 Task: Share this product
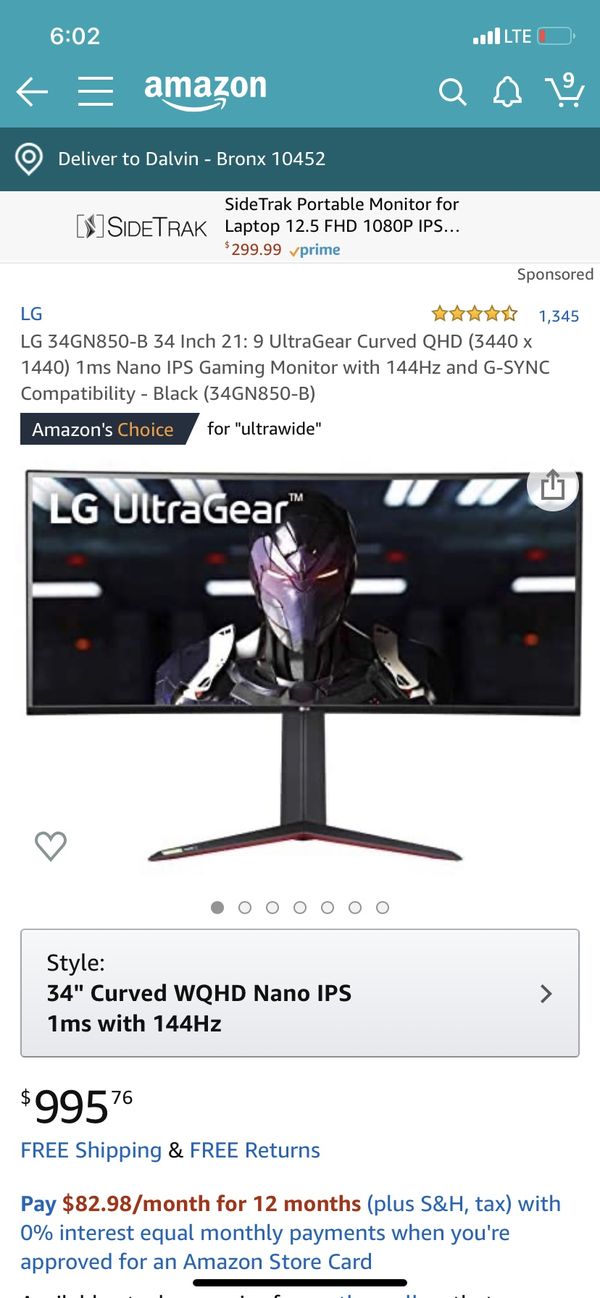point(553,486)
